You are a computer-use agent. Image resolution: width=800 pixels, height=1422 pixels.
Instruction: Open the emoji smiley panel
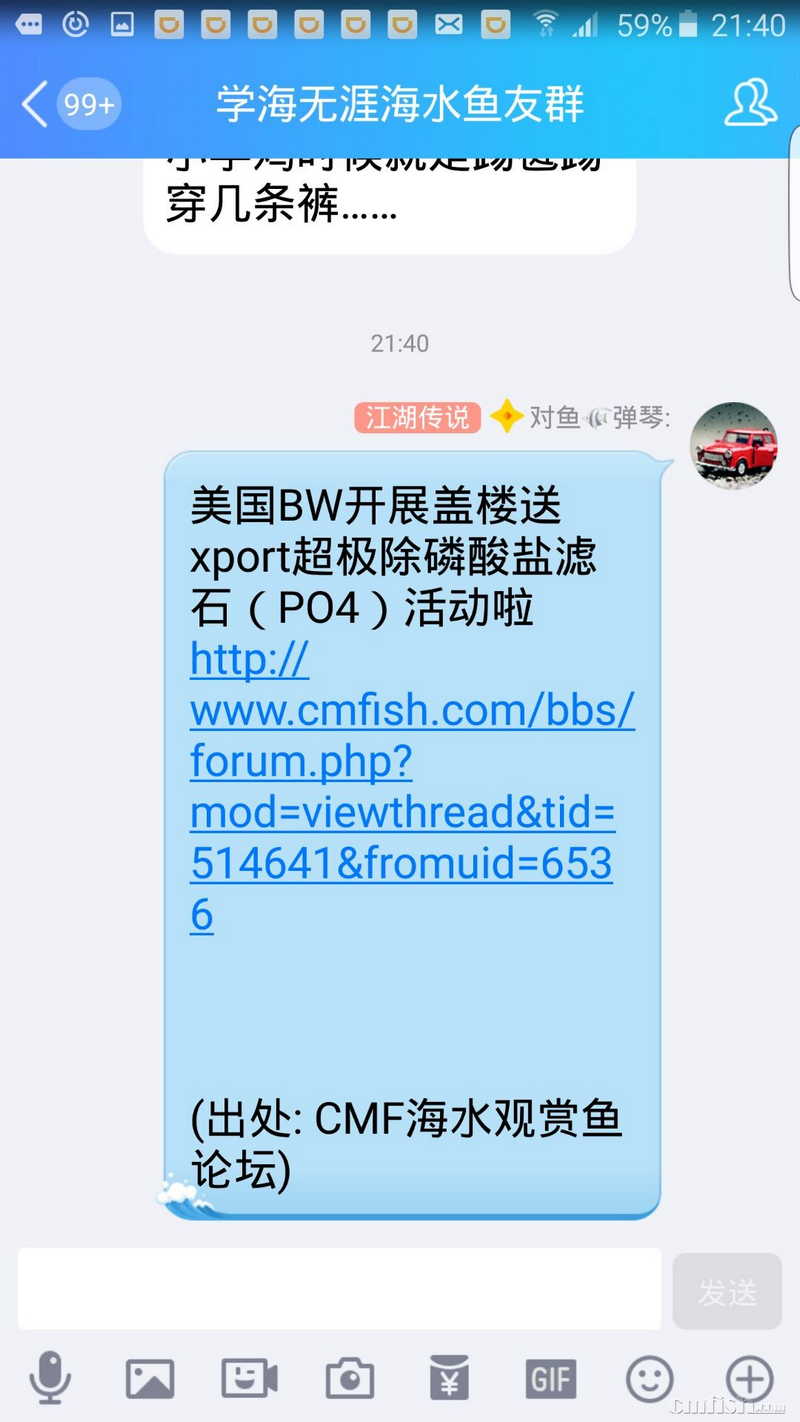pyautogui.click(x=650, y=1380)
